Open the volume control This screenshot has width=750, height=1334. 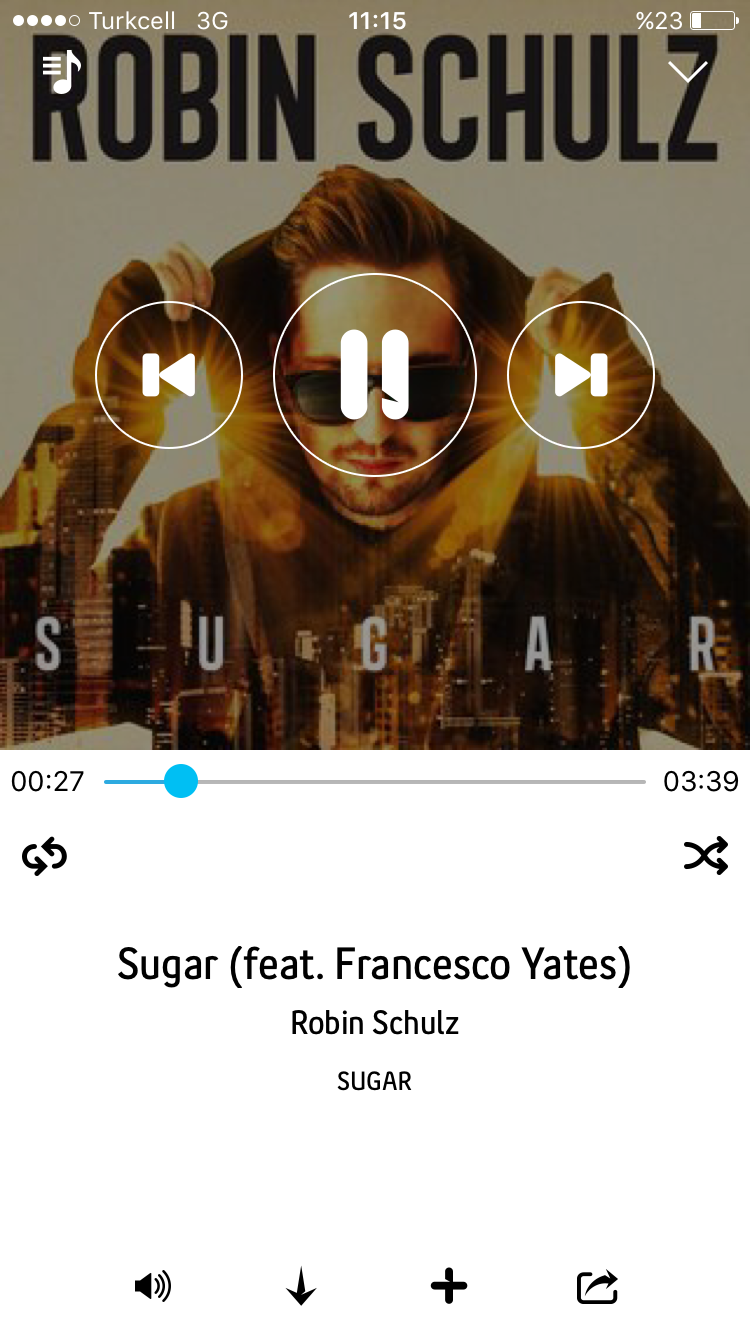click(153, 1286)
